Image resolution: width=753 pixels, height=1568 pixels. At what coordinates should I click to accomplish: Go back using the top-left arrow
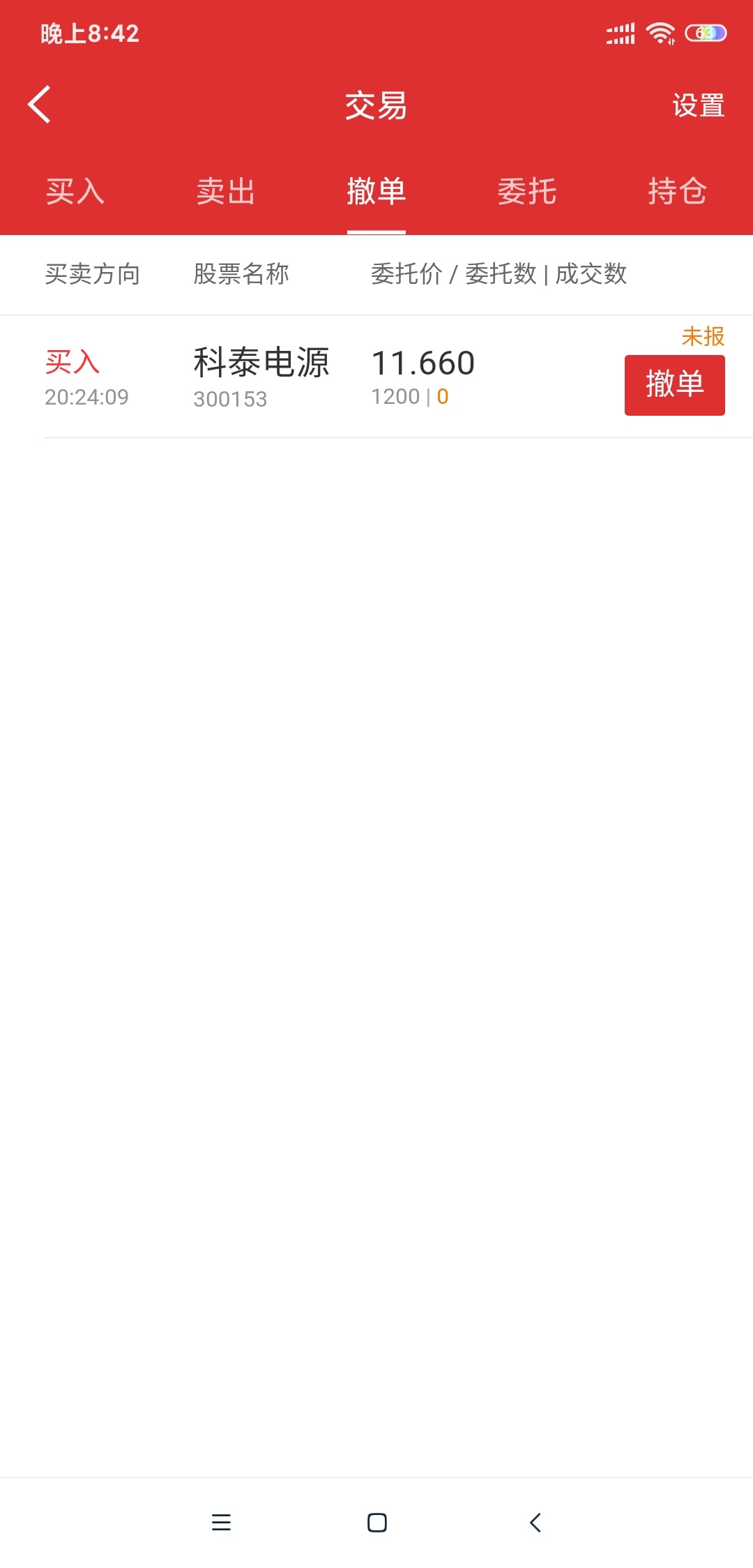click(x=40, y=105)
